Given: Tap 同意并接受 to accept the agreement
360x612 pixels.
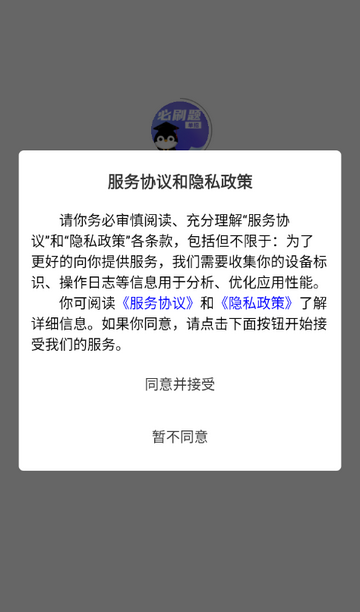Looking at the screenshot, I should point(180,384).
